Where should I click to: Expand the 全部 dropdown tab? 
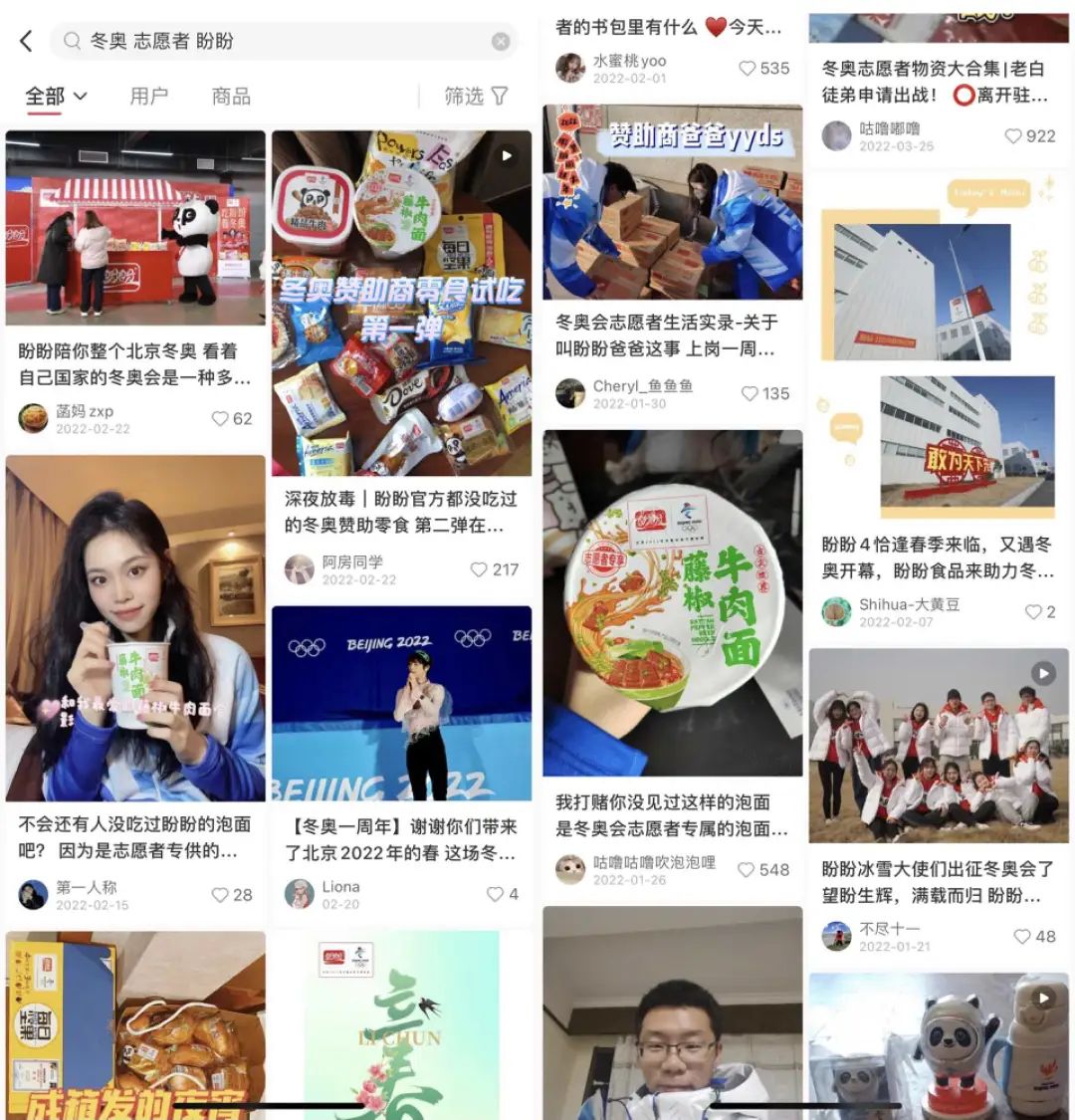pyautogui.click(x=56, y=97)
